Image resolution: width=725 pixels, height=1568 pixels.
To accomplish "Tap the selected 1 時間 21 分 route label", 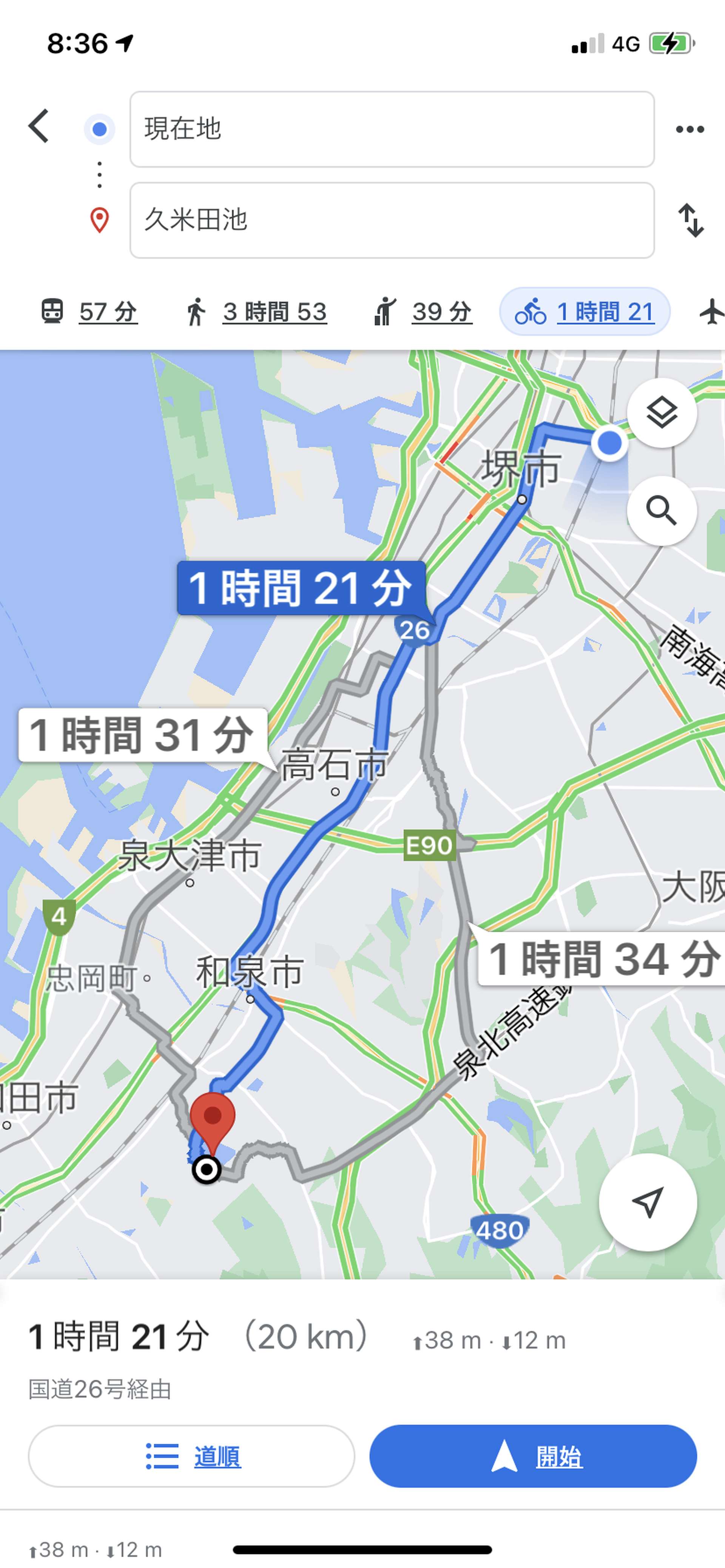I will pos(301,588).
